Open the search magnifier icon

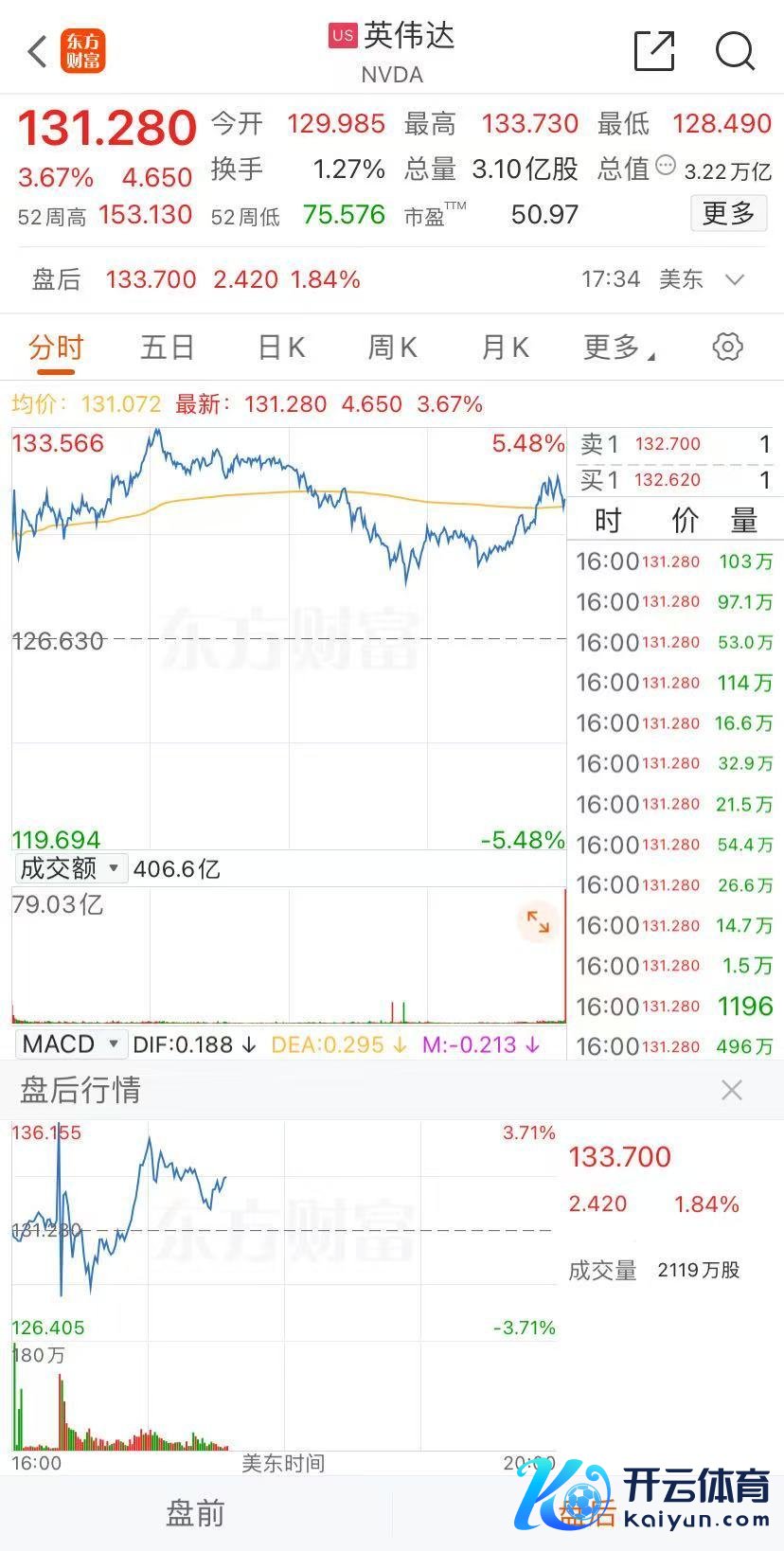(735, 51)
